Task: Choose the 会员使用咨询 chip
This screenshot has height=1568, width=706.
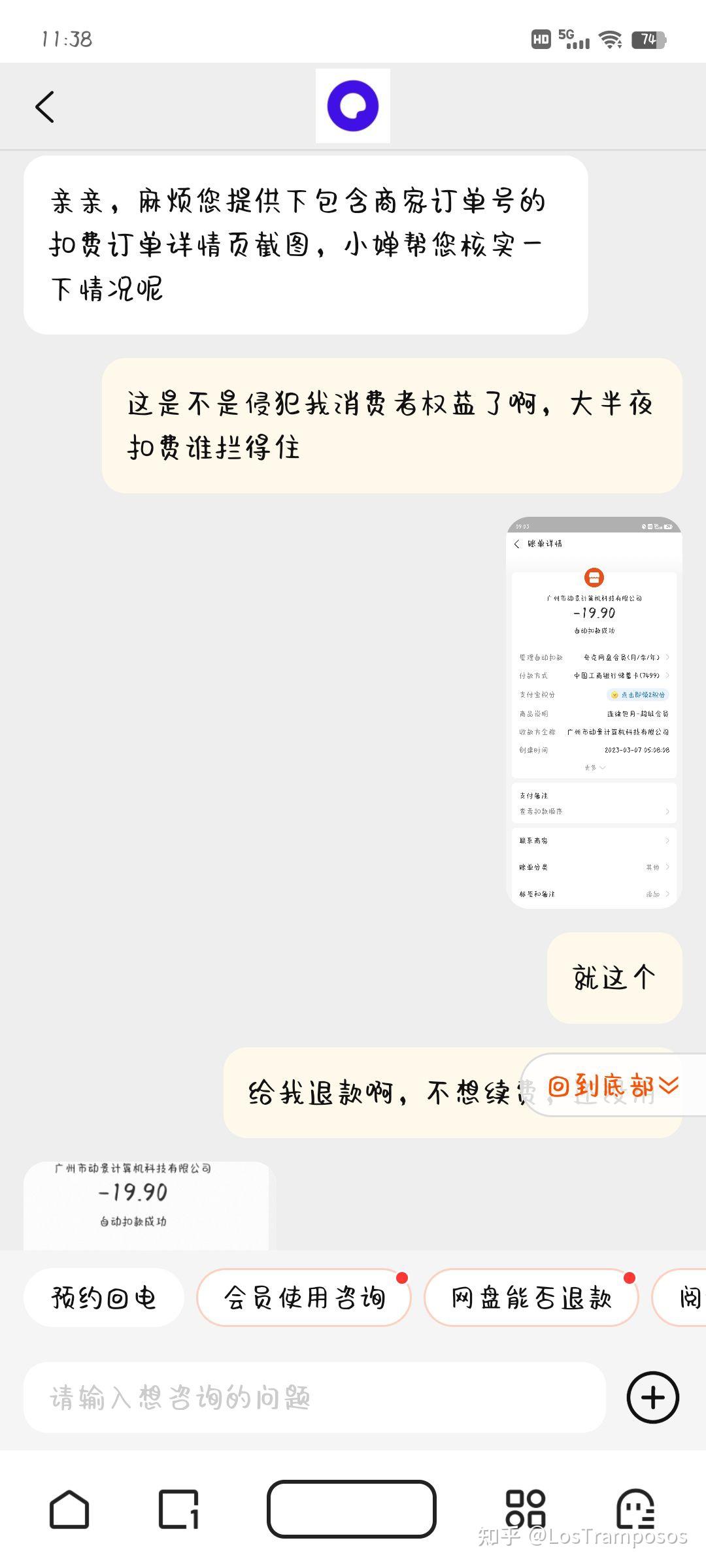Action: point(304,1298)
